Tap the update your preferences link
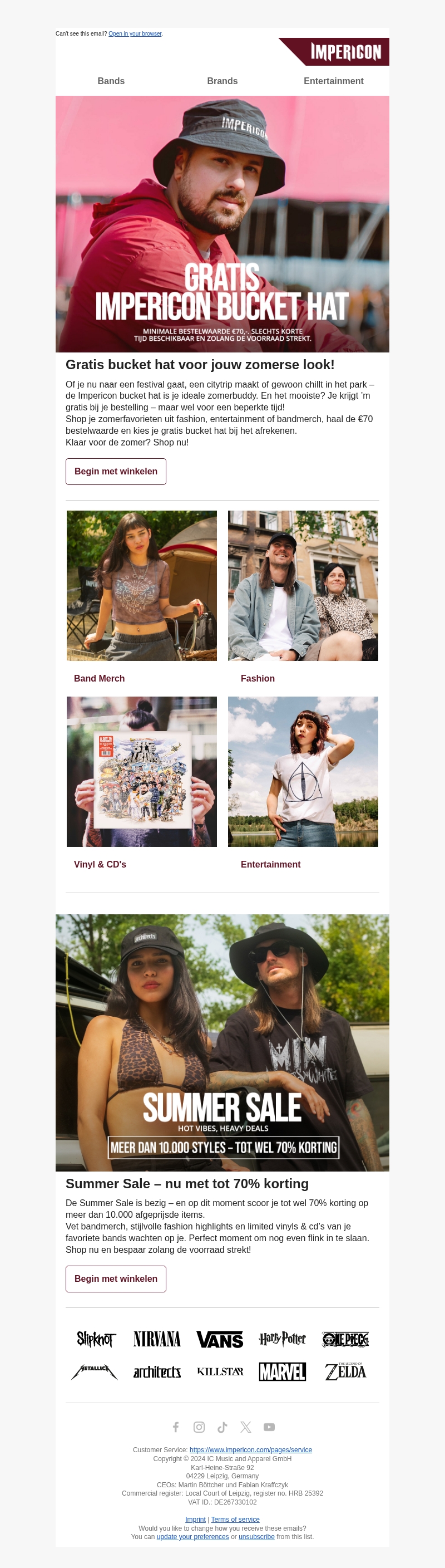This screenshot has height=1568, width=445. 192,1537
